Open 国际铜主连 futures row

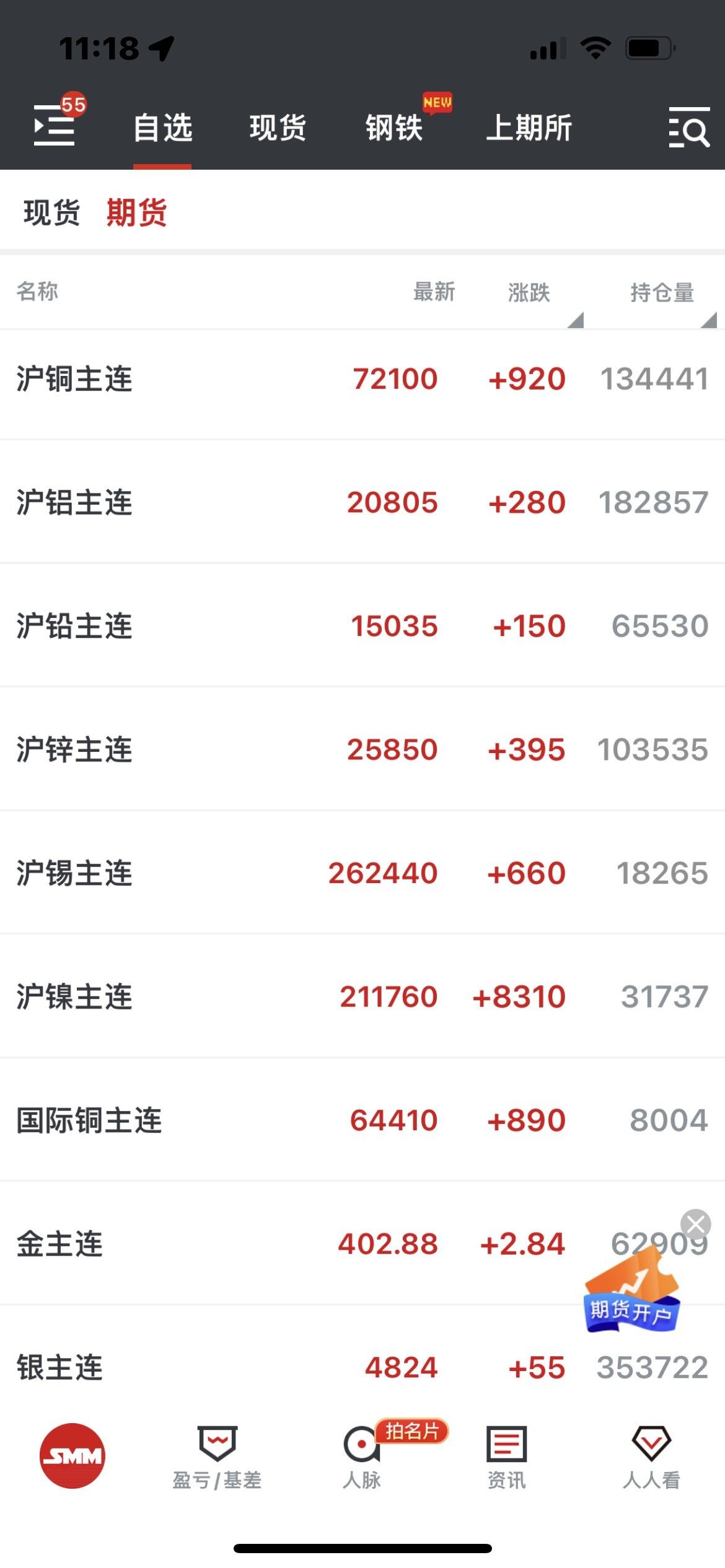(x=362, y=1120)
